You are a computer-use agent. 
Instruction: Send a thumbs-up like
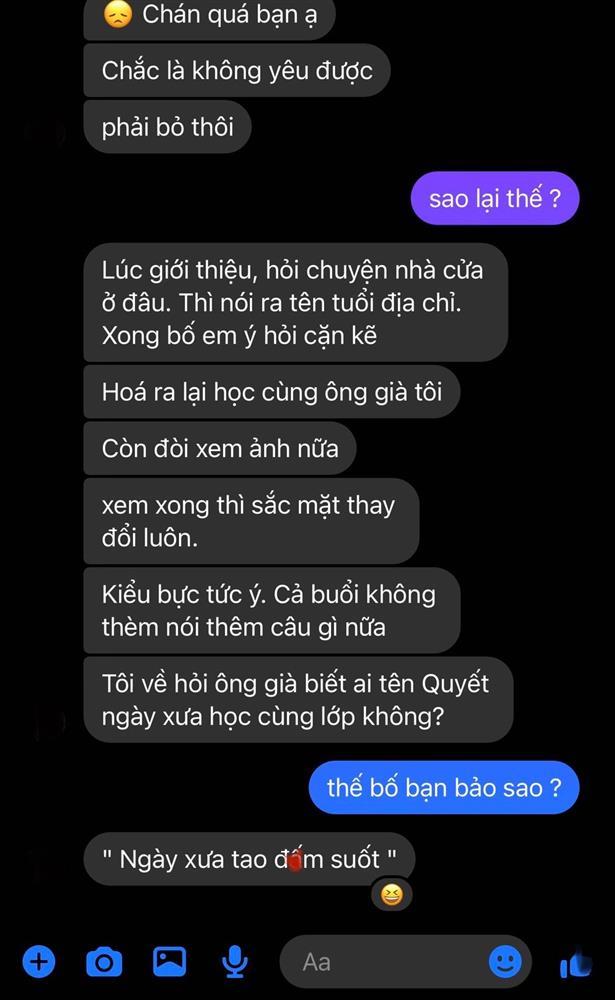click(579, 964)
